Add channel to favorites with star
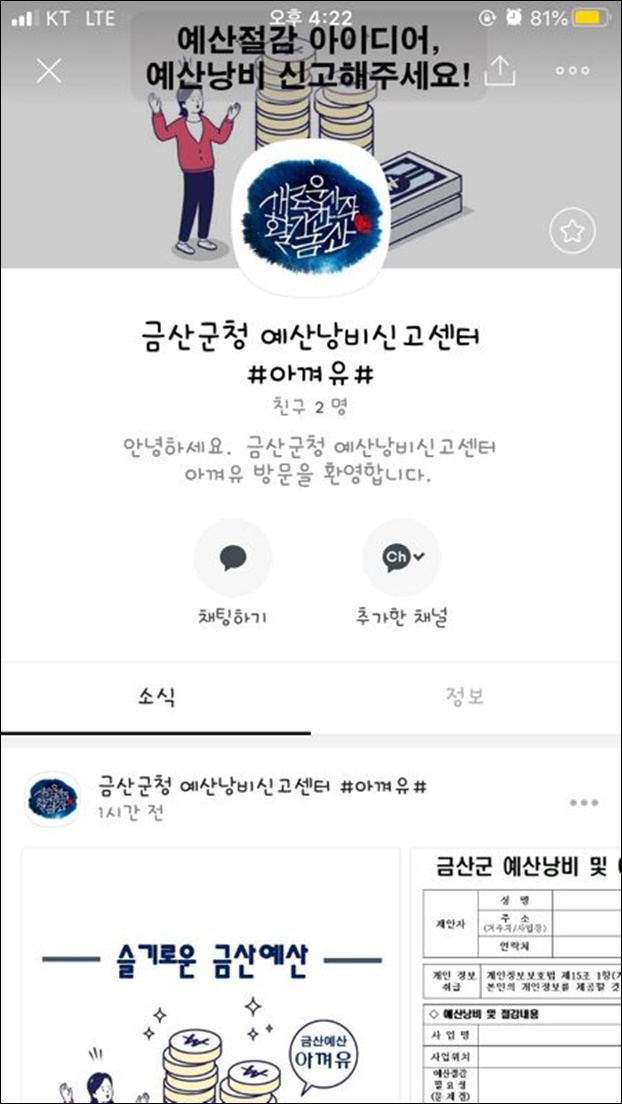 coord(572,232)
